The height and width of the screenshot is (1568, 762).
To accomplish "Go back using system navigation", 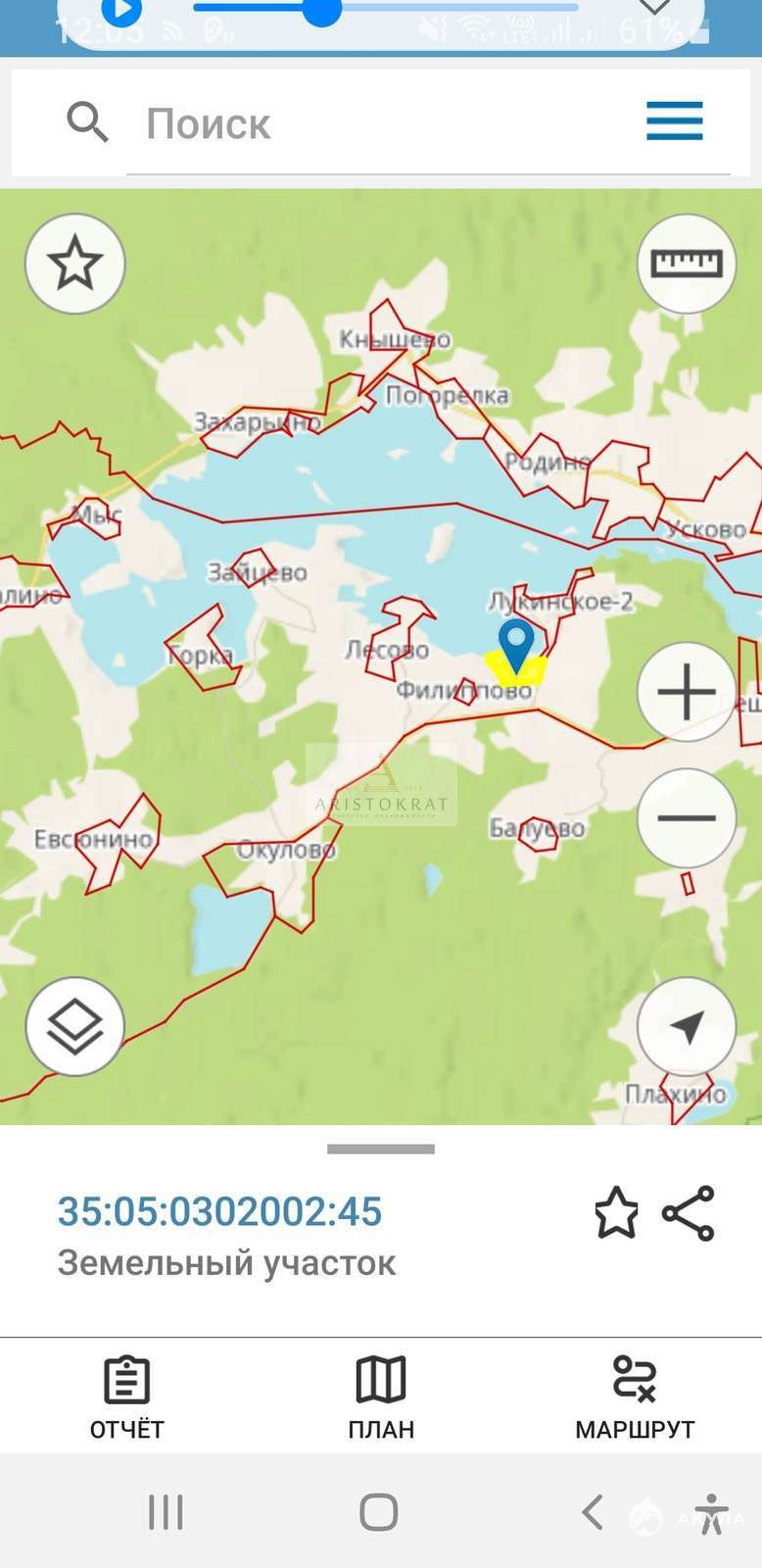I will 593,1512.
